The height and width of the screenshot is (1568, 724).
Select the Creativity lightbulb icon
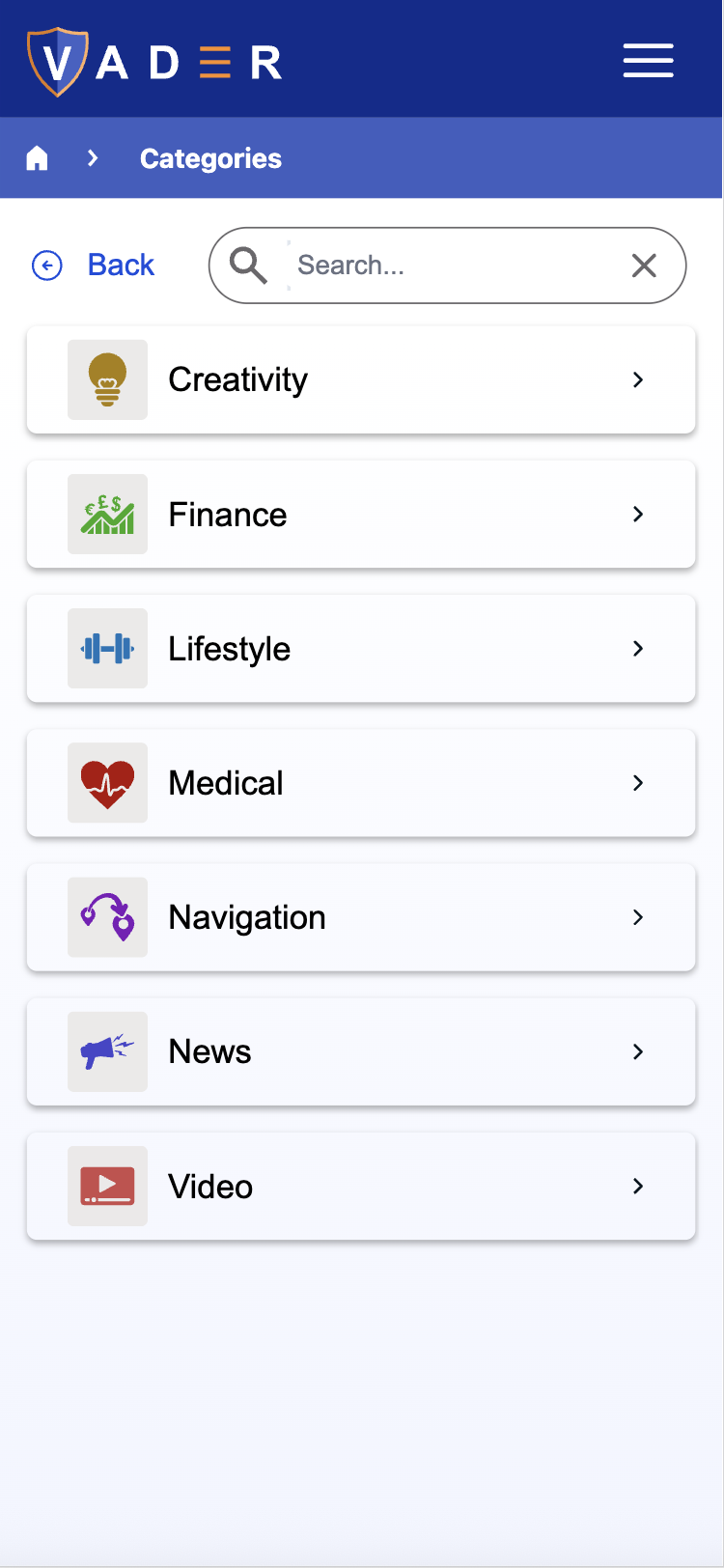point(107,379)
